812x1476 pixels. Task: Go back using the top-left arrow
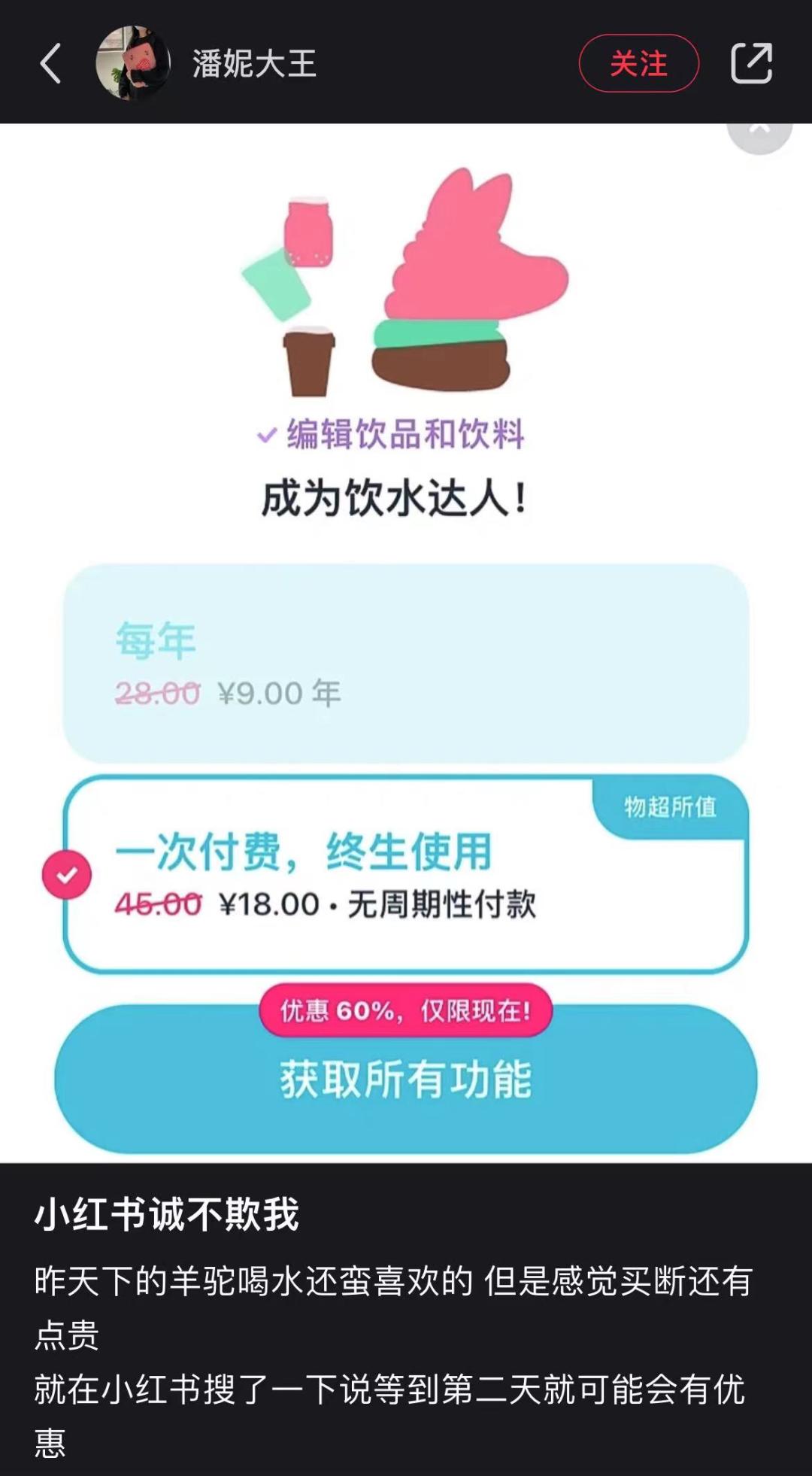[x=50, y=63]
